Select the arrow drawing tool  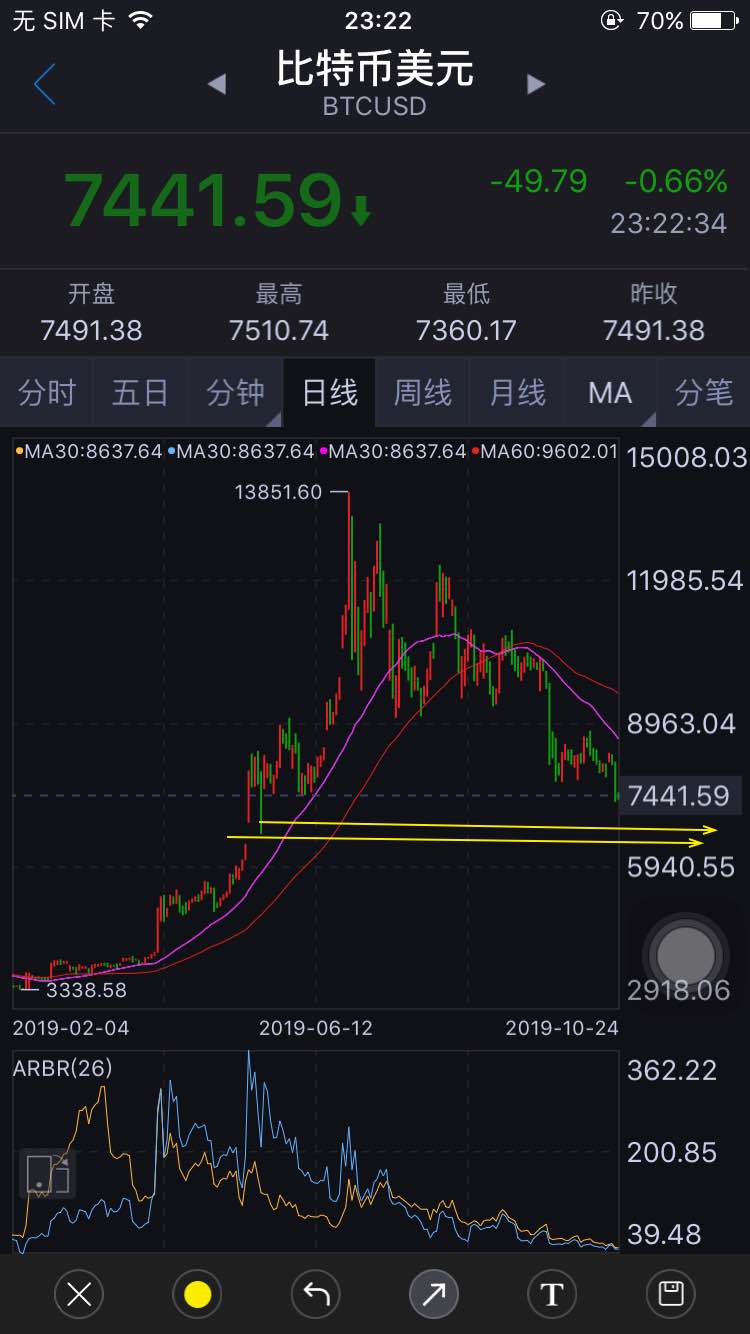[x=434, y=1295]
